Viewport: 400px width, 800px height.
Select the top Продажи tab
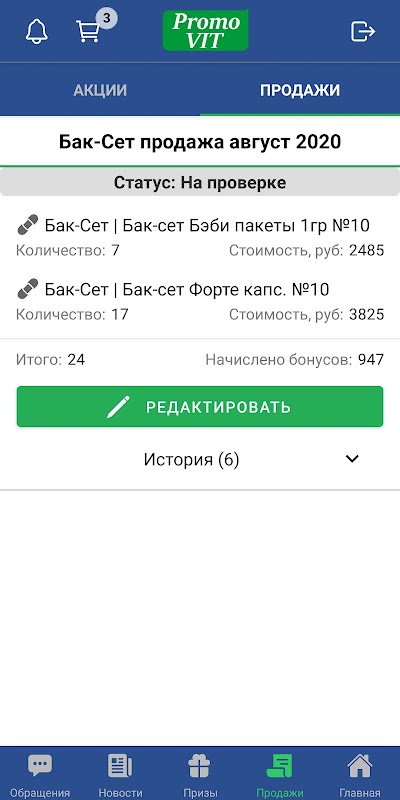300,90
